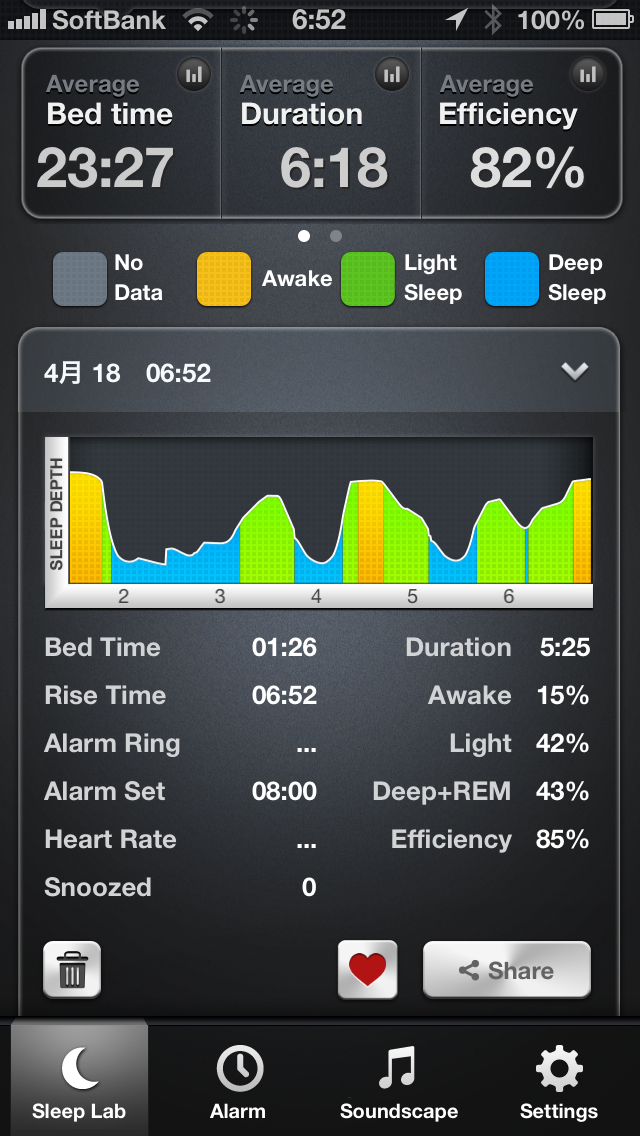Open the Average Duration chart icon
The image size is (640, 1136).
pos(392,74)
